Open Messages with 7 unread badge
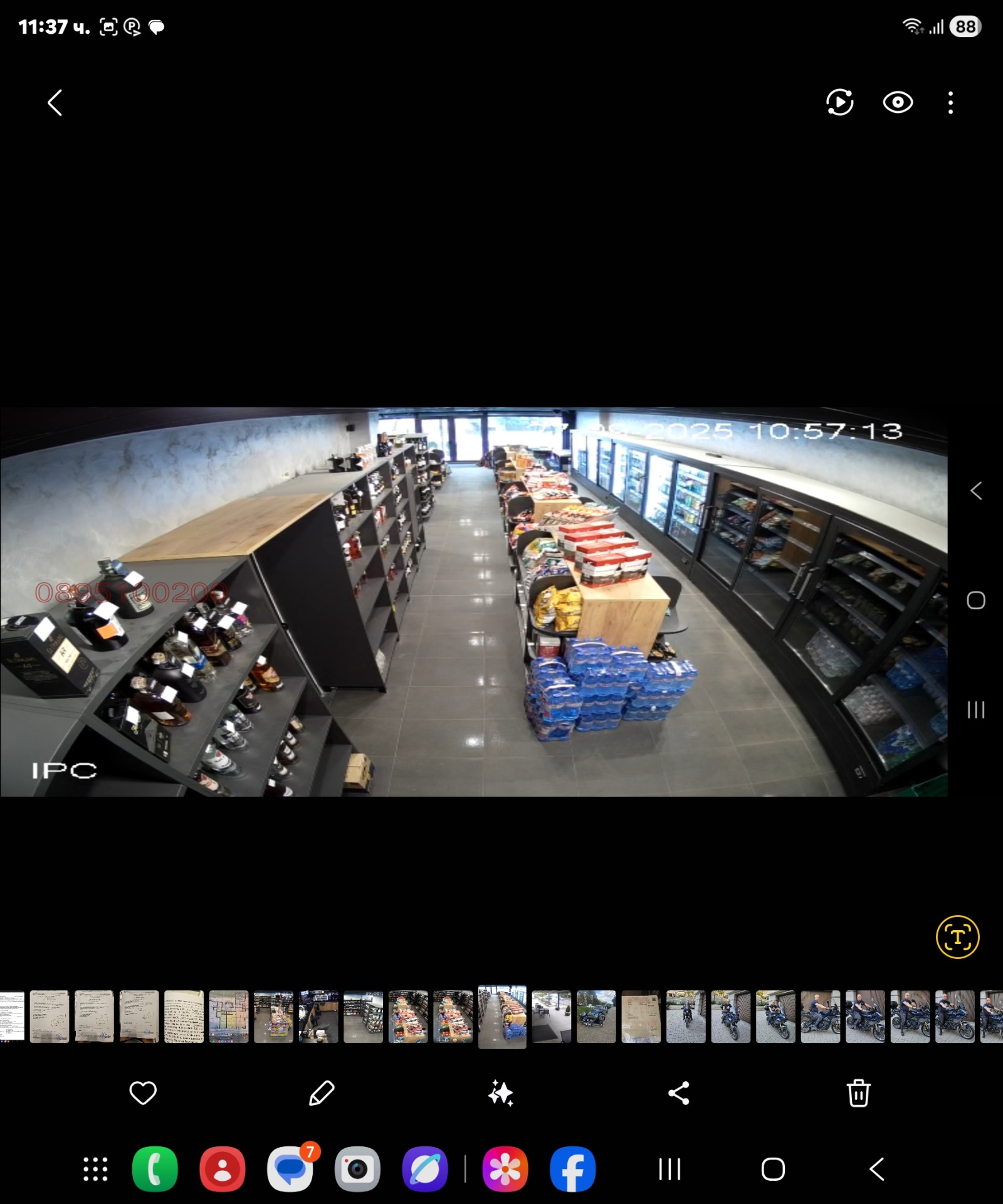The width and height of the screenshot is (1003, 1204). pos(290,1169)
